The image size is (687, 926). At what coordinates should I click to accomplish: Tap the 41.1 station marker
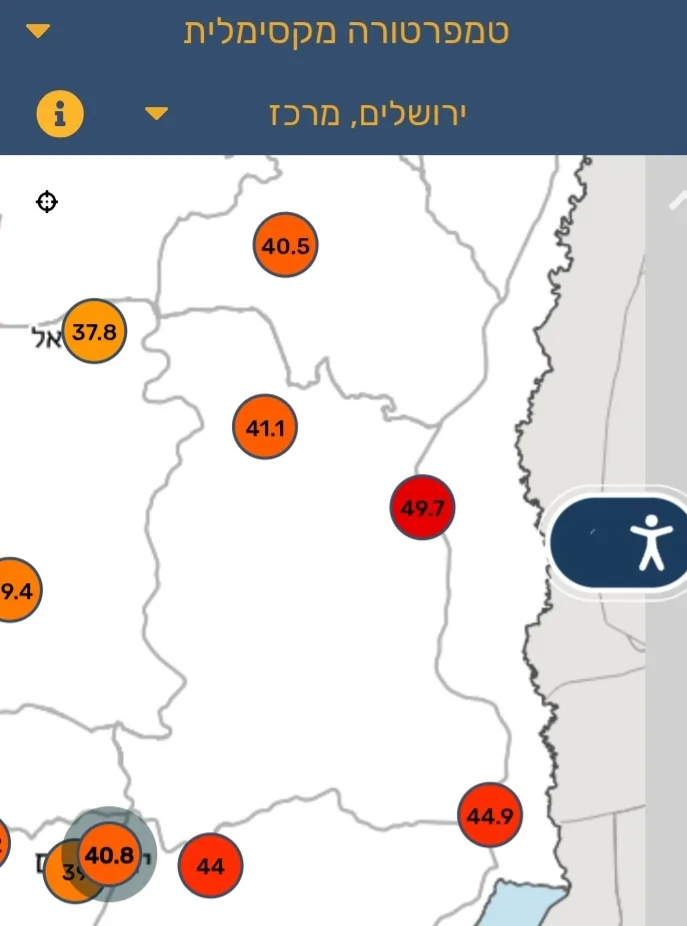pyautogui.click(x=265, y=428)
